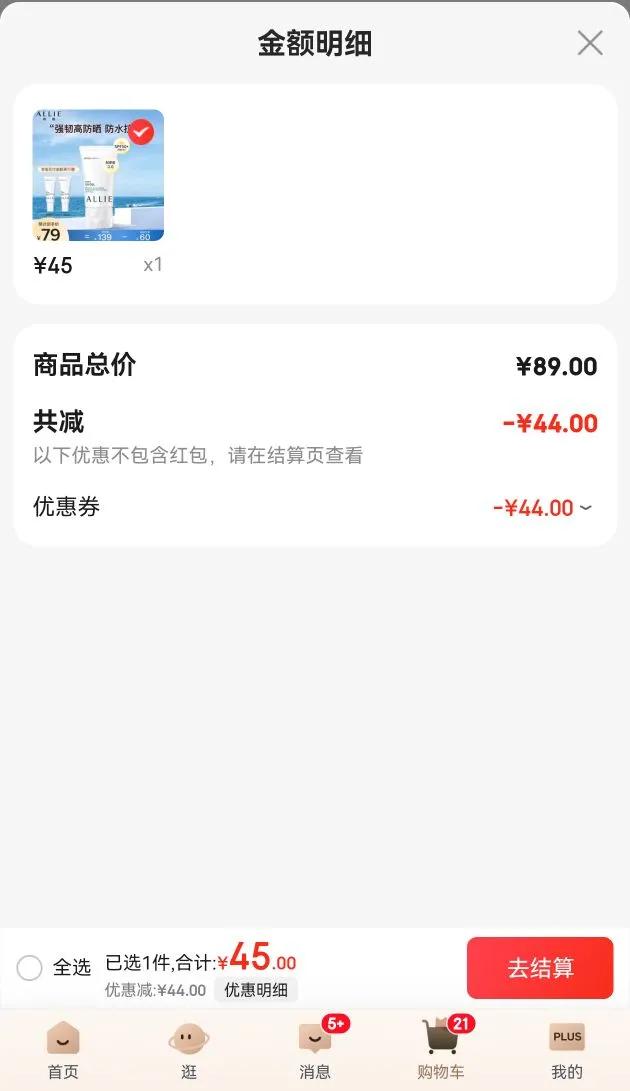Viewport: 630px width, 1091px height.
Task: Open the 消息 tab
Action: pyautogui.click(x=315, y=1050)
